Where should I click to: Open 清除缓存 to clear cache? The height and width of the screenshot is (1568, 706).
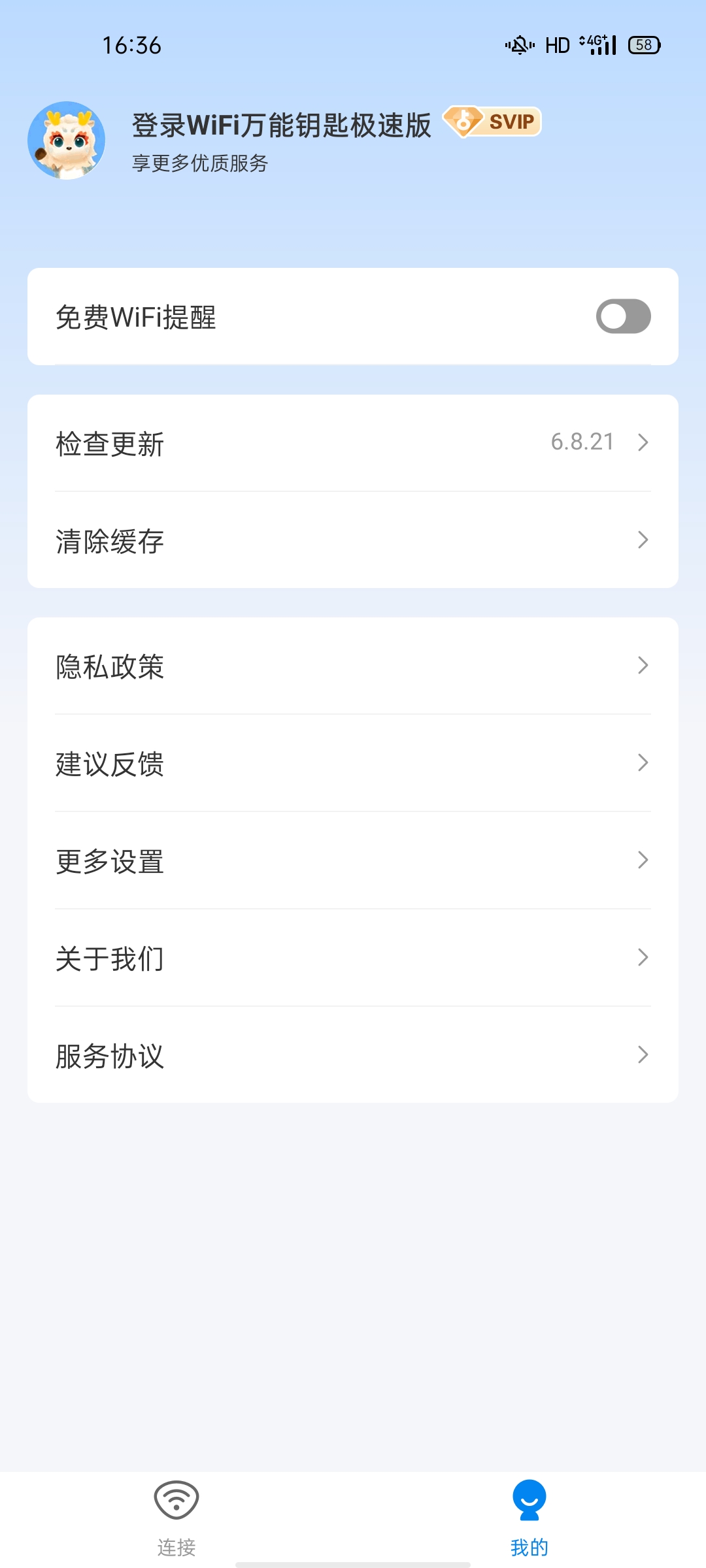353,540
